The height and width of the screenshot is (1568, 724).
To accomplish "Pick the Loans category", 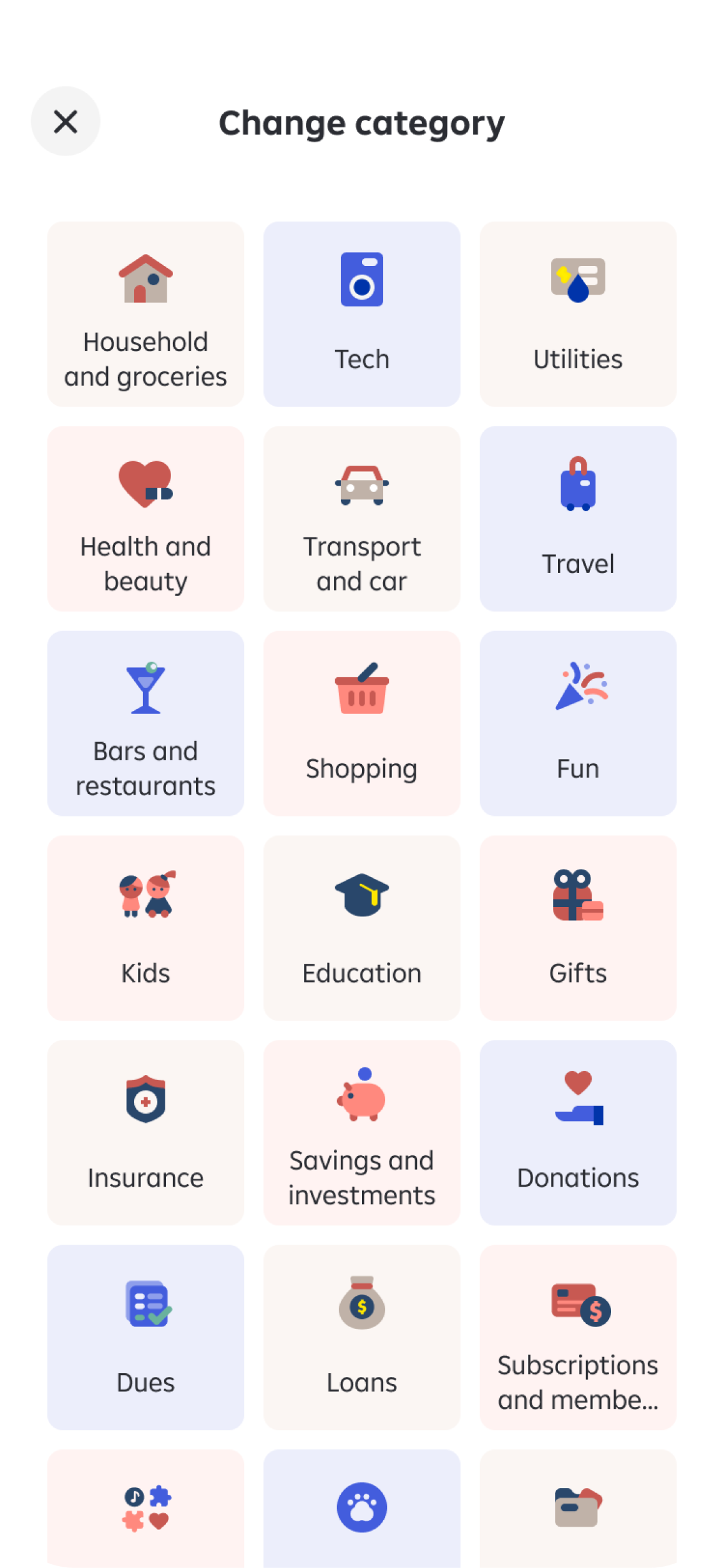I will (x=362, y=1338).
